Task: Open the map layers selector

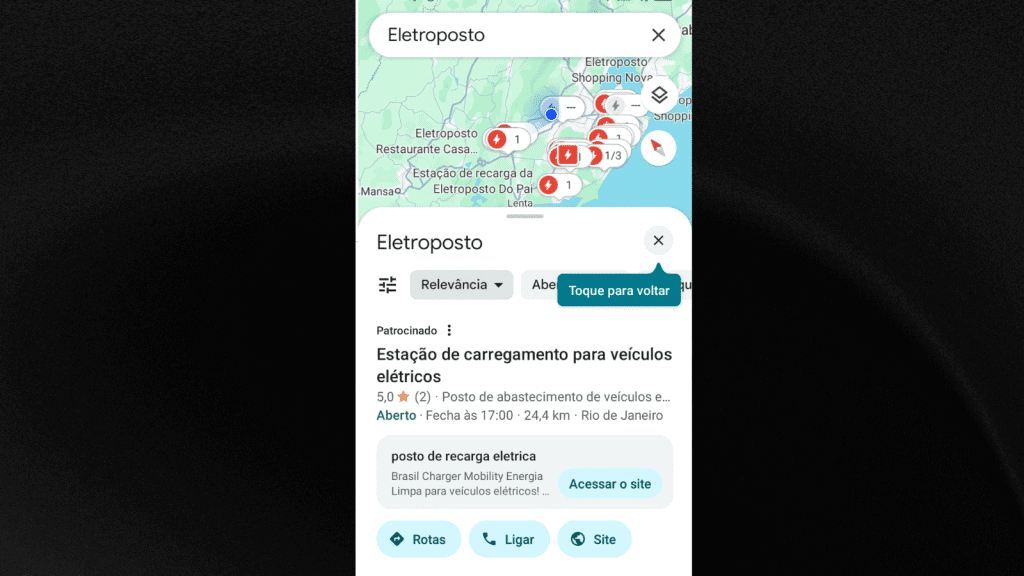Action: pyautogui.click(x=659, y=96)
